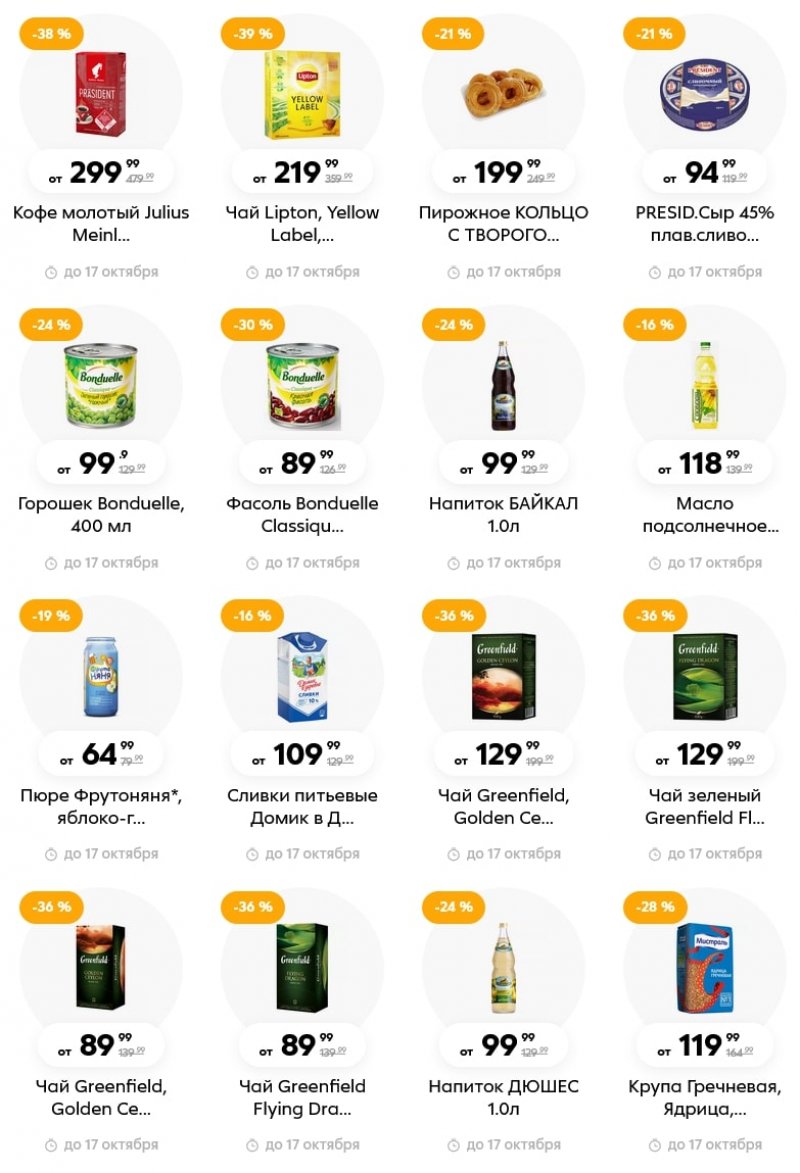
Task: Open the Напиток ДЮШЕС 1.0л card
Action: pos(503,968)
